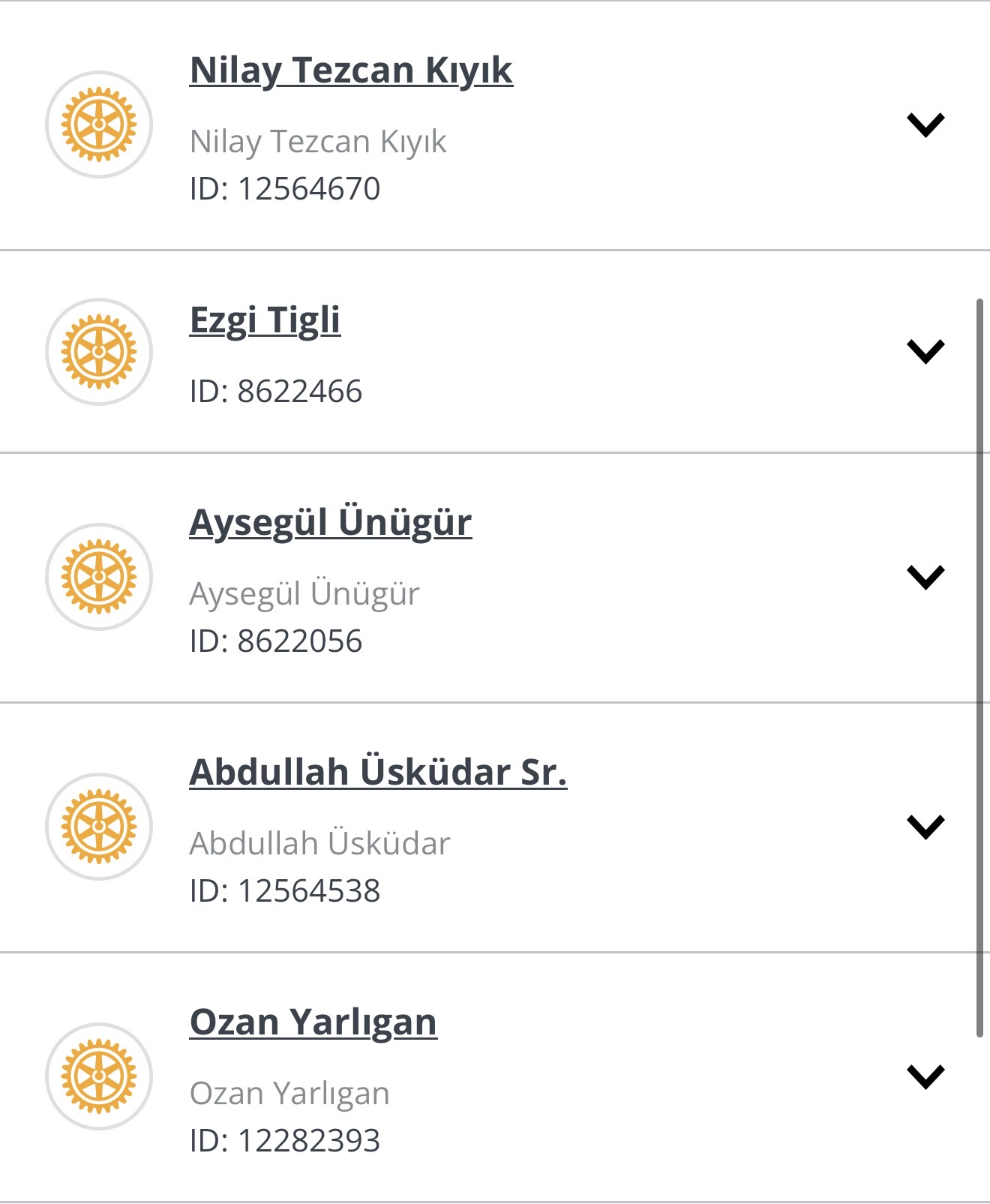Image resolution: width=990 pixels, height=1204 pixels.
Task: Open Abdullah Üsküdar Sr. profile link
Action: coord(378,773)
